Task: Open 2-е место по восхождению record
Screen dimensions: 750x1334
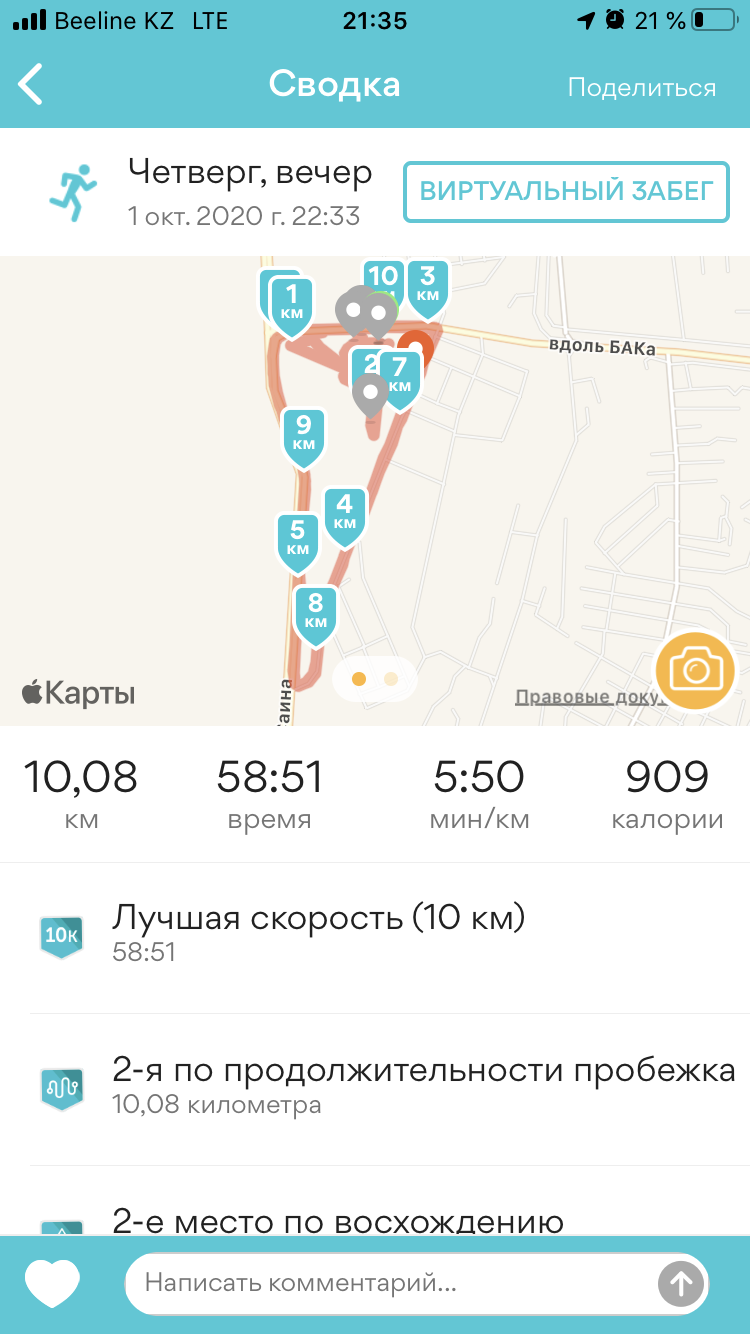Action: (338, 1222)
